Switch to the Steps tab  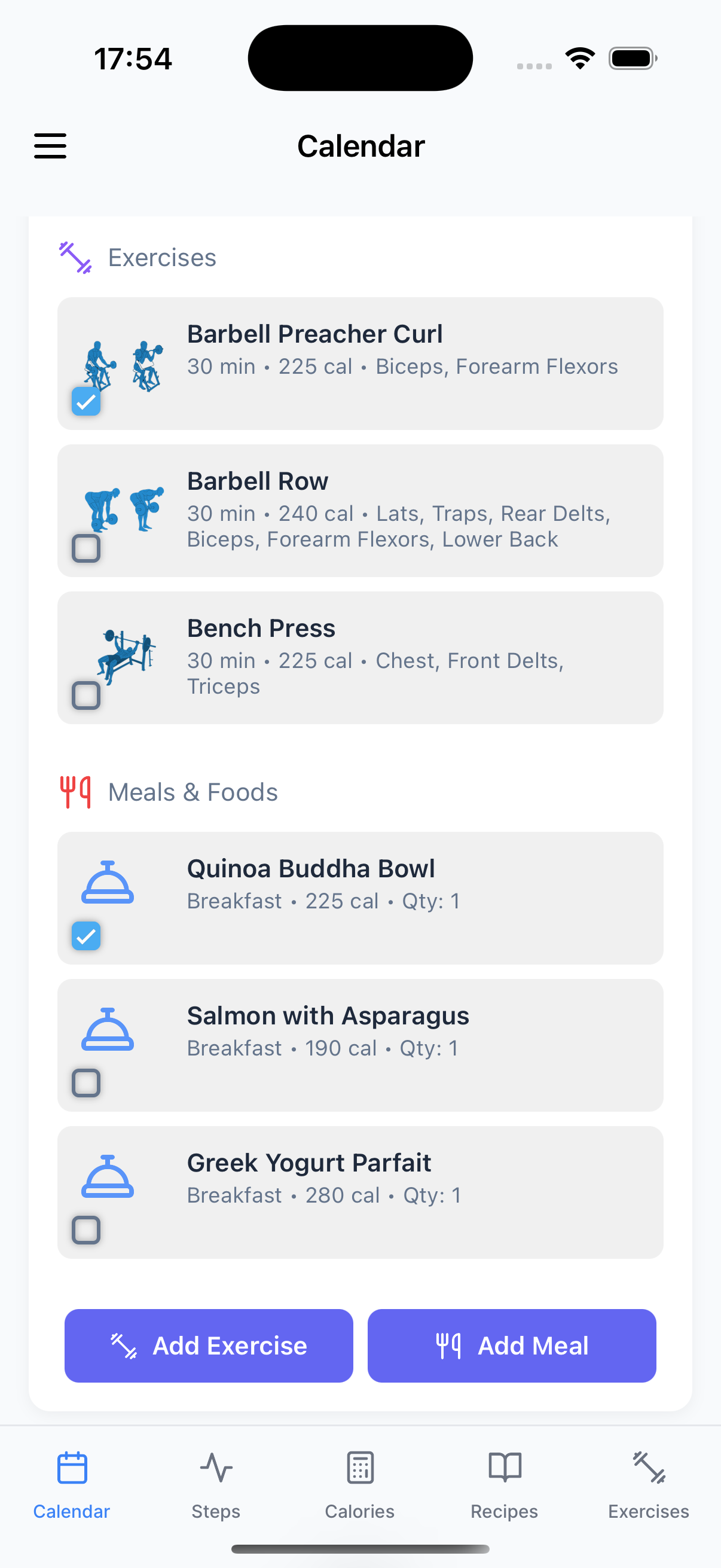pos(216,1484)
